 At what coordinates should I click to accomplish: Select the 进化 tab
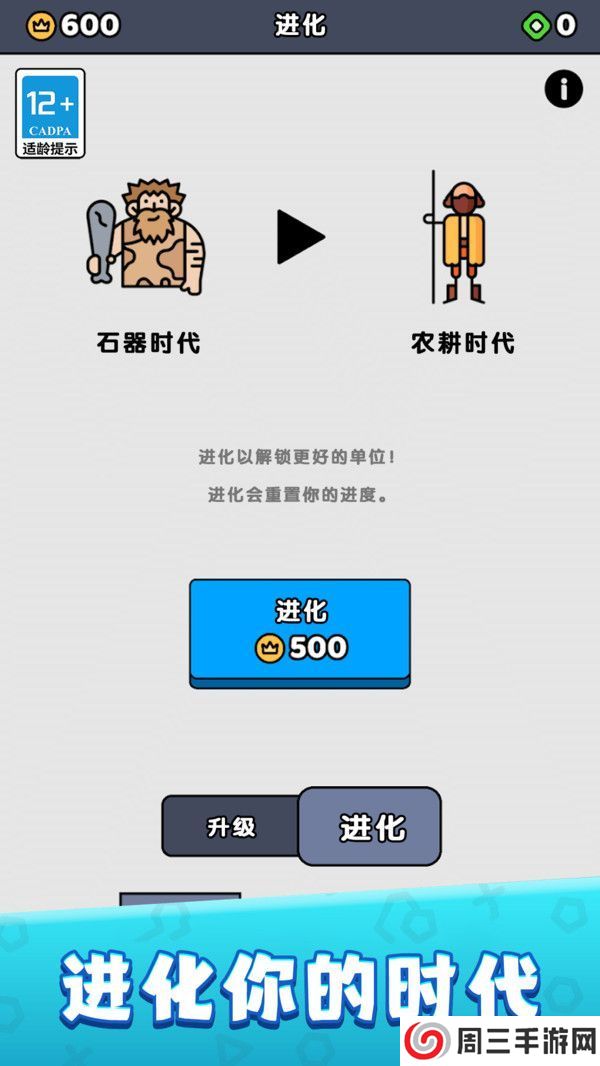pos(371,826)
